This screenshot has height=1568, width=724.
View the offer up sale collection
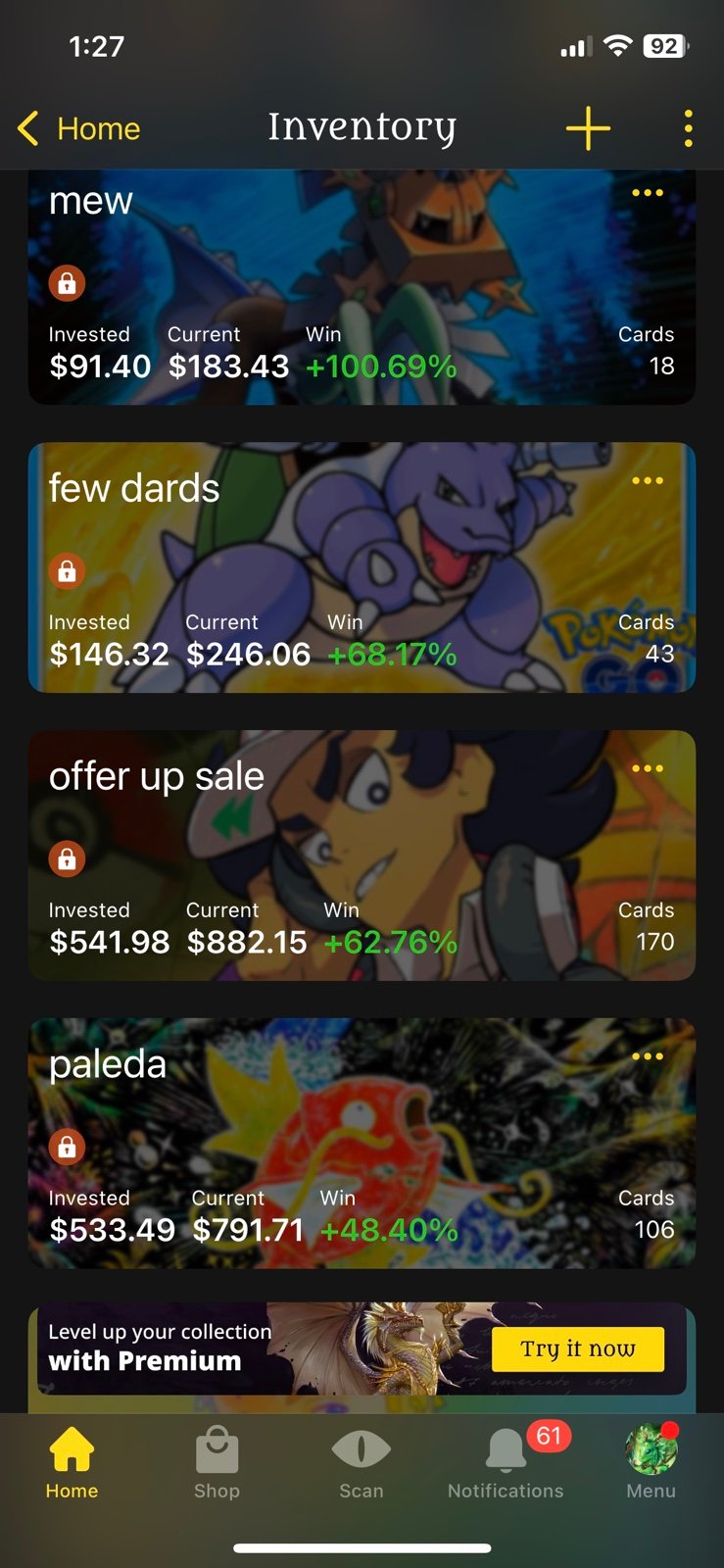pos(362,856)
